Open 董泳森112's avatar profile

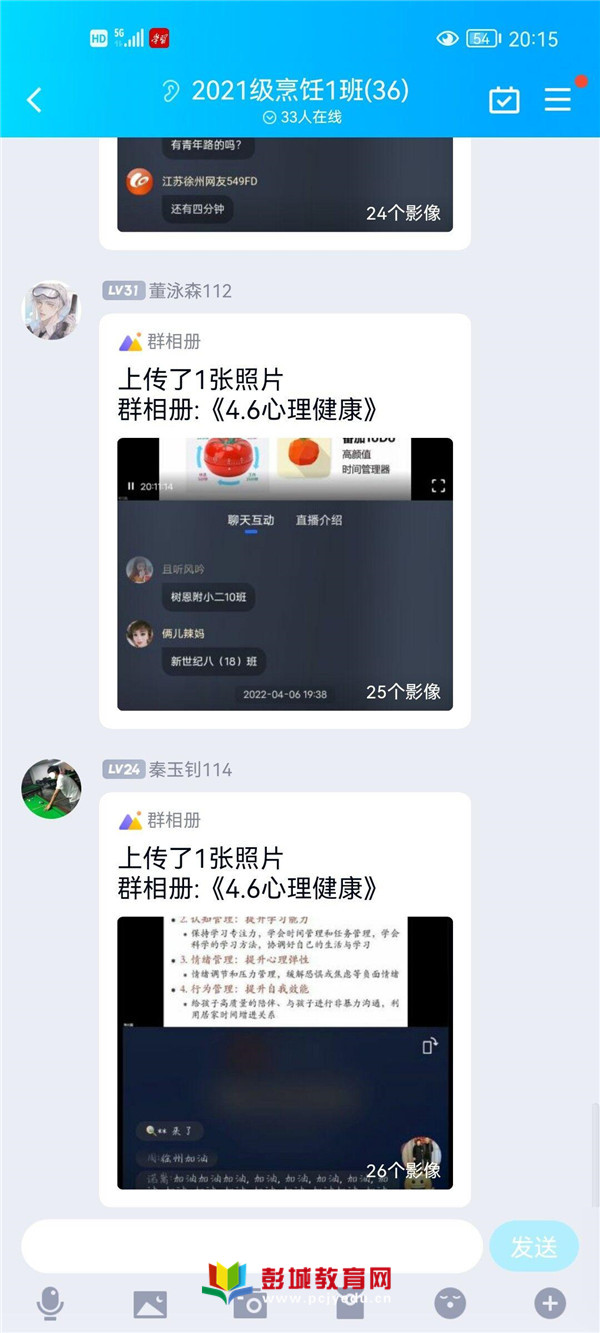point(51,309)
